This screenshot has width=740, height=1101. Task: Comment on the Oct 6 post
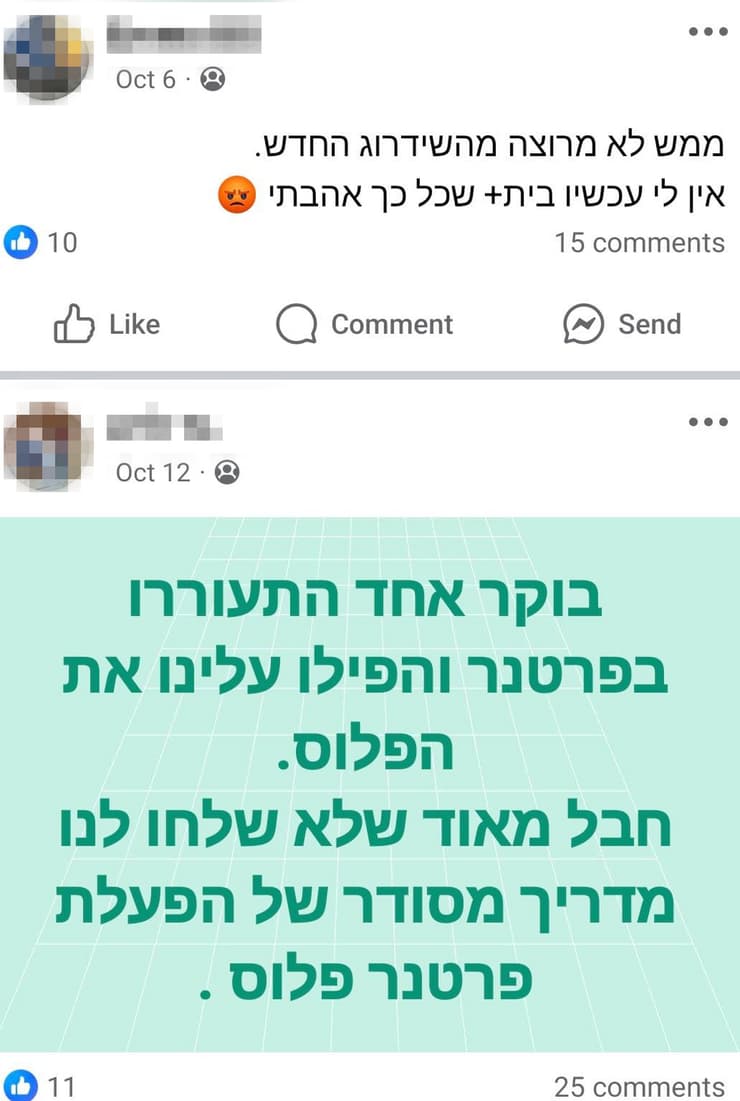[365, 324]
